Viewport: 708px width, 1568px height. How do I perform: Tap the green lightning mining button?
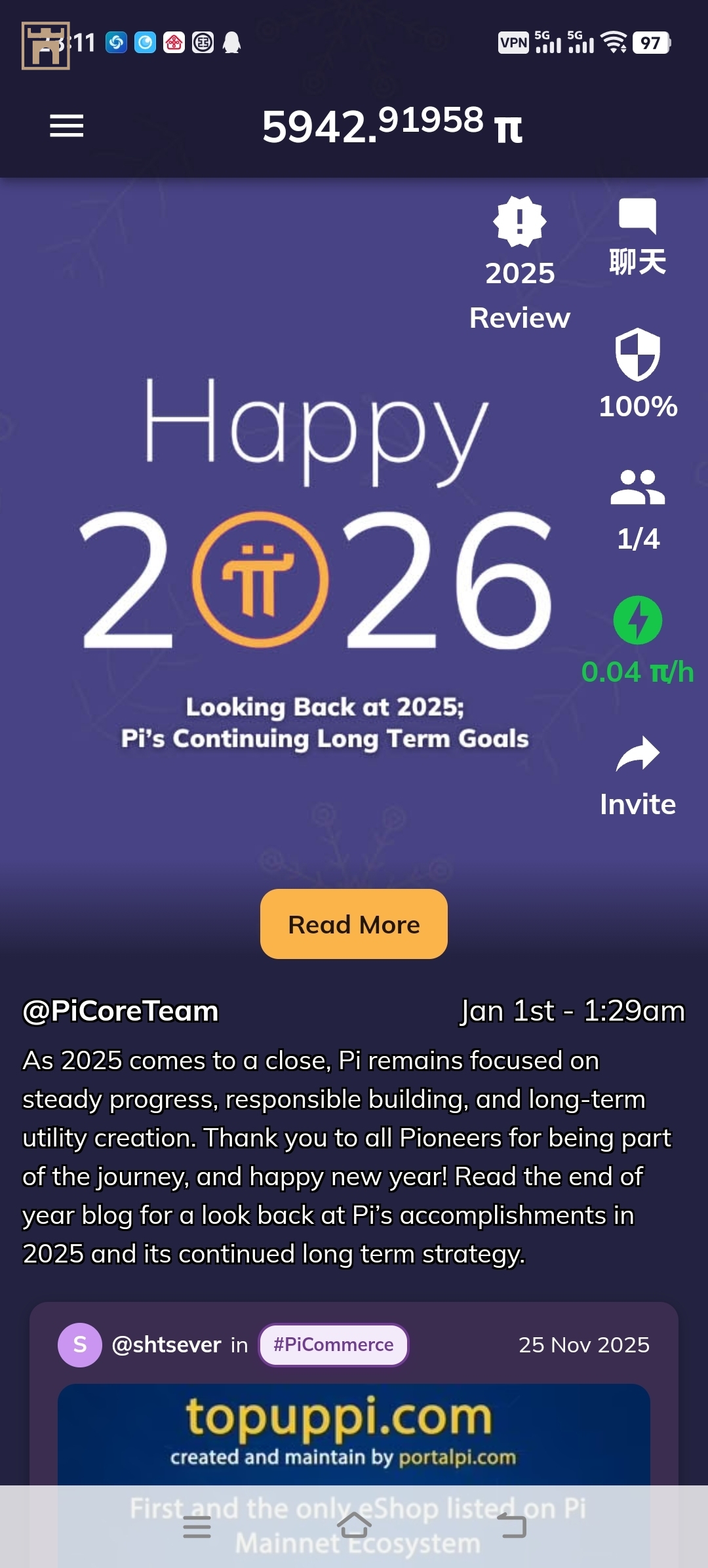tap(638, 620)
